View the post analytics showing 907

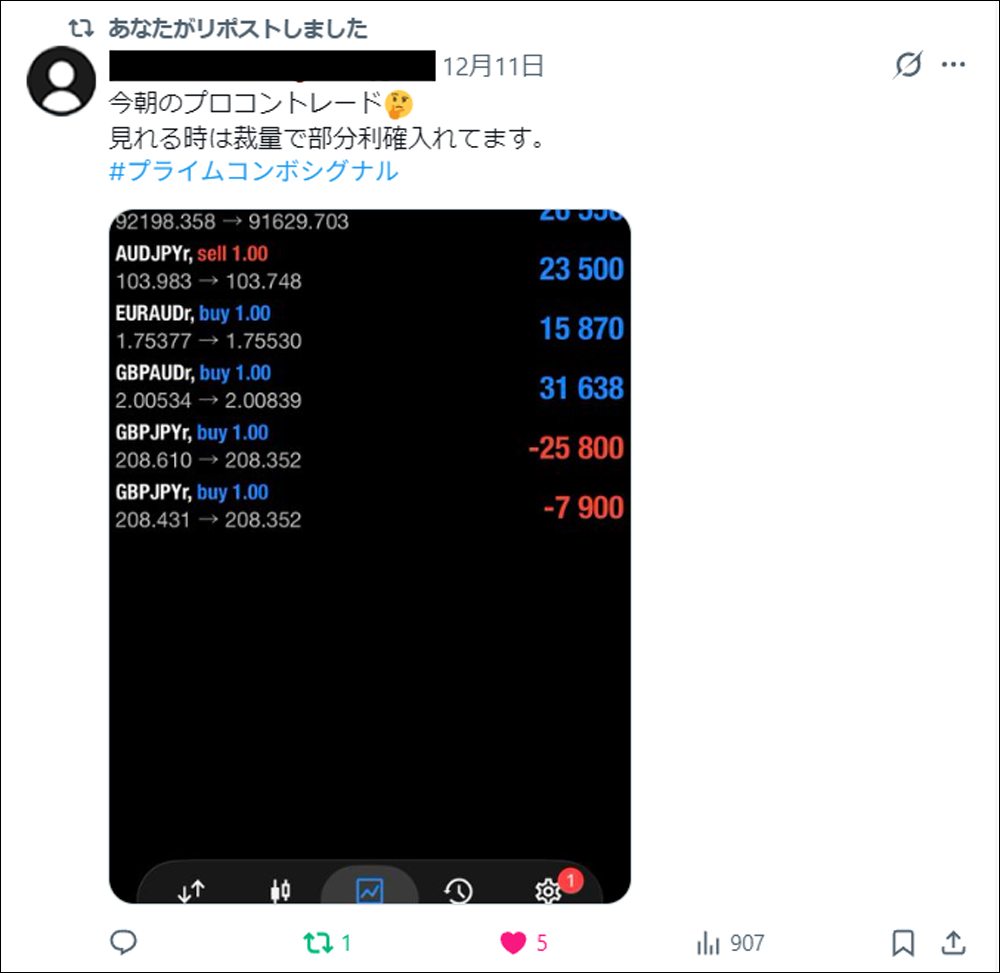click(x=730, y=942)
